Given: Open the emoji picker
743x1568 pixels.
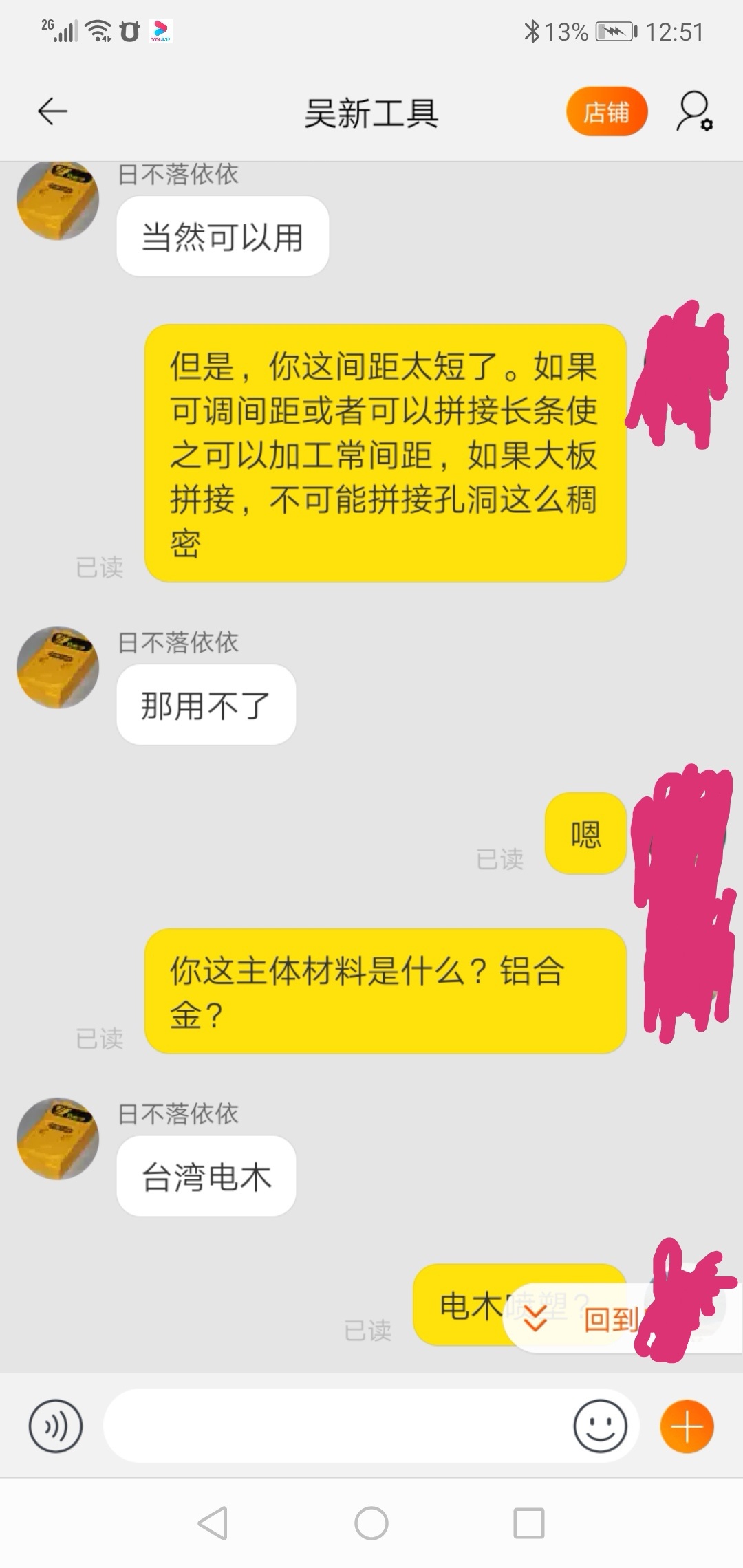Looking at the screenshot, I should coord(600,1426).
